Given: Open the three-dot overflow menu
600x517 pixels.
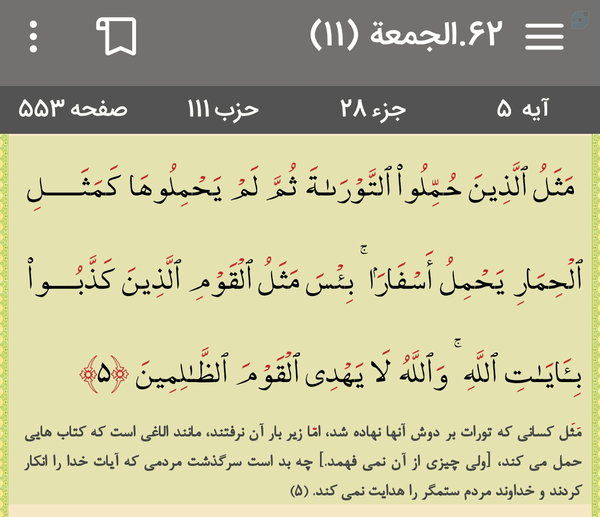Looking at the screenshot, I should click(x=33, y=36).
